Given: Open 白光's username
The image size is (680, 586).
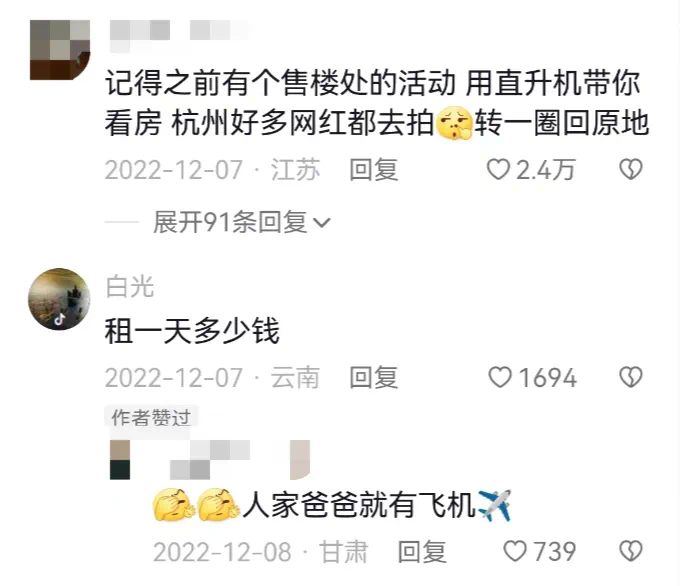Looking at the screenshot, I should pos(130,287).
